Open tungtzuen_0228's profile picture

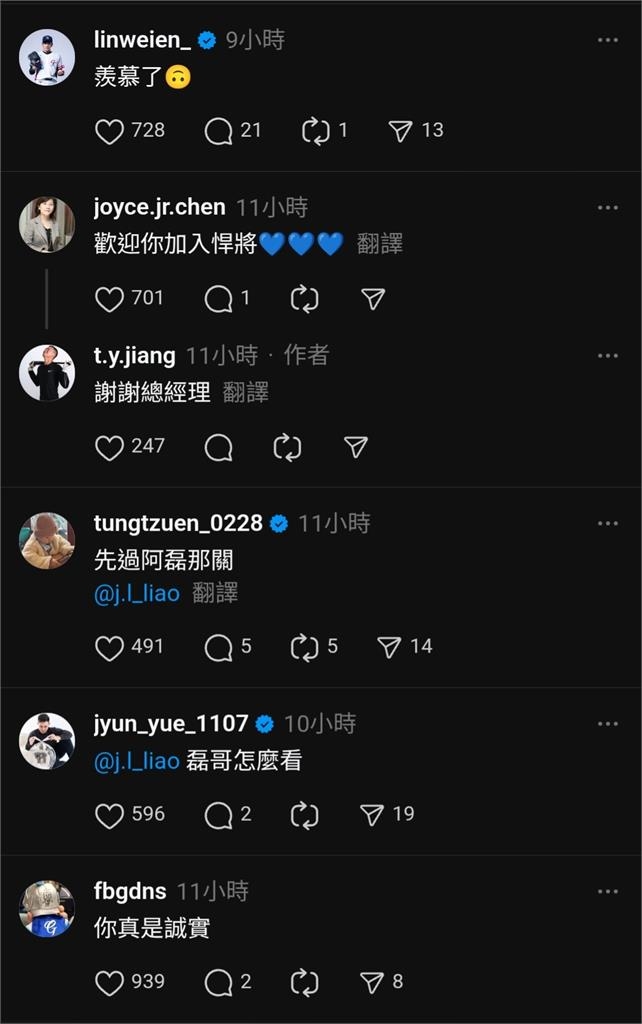[x=47, y=541]
